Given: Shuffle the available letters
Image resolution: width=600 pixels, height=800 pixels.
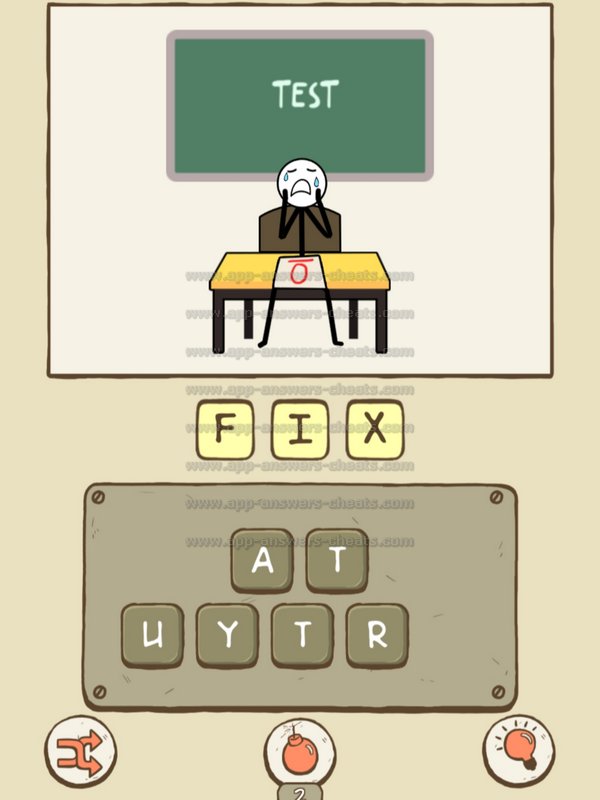Looking at the screenshot, I should point(81,748).
